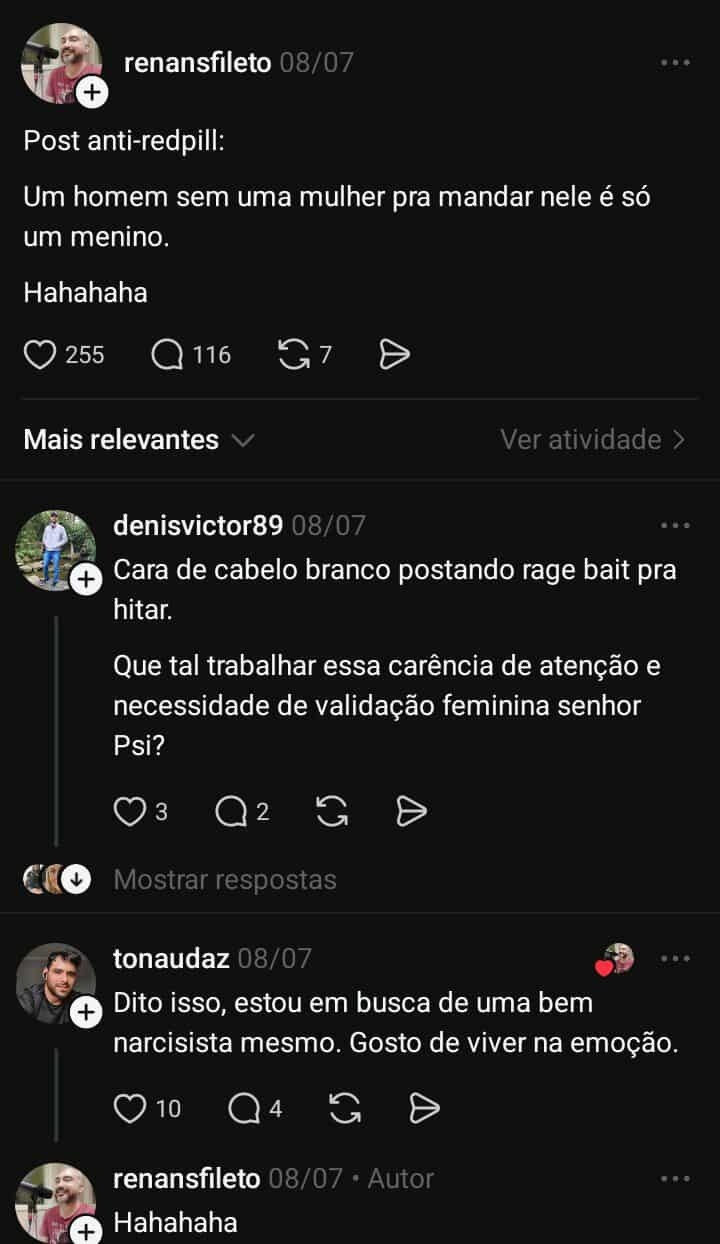720x1244 pixels.
Task: Reply to tonaudaz's comment
Action: pos(244,1108)
